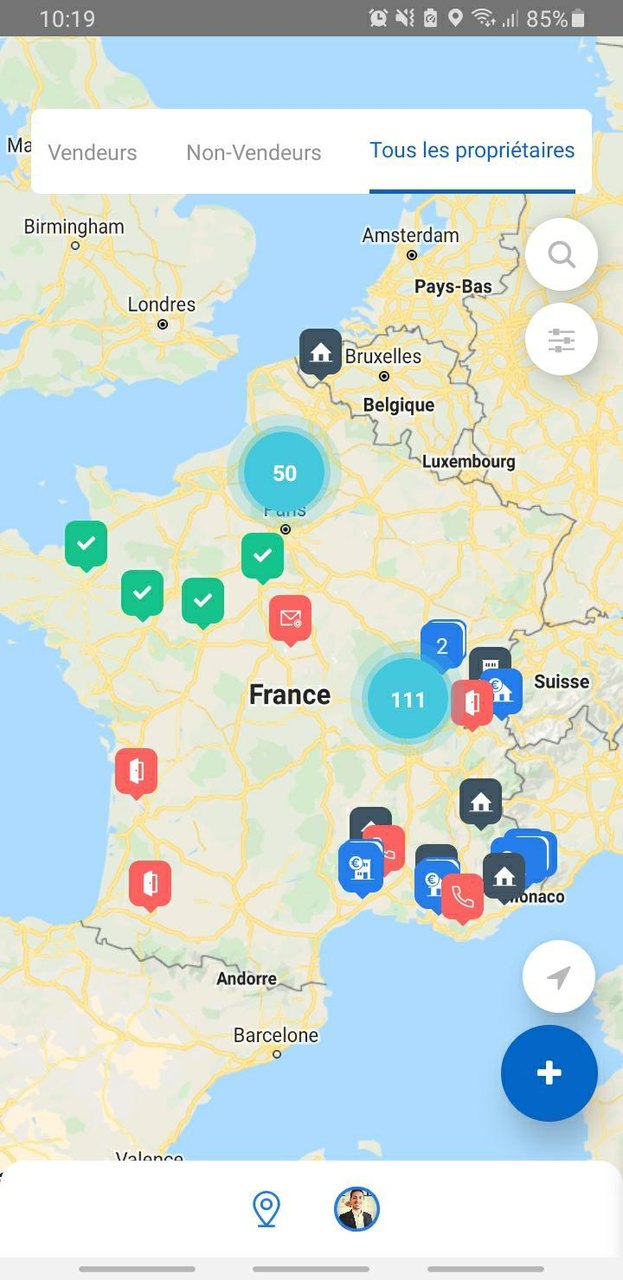This screenshot has width=623, height=1280.
Task: Tap the blue cluster marker labeled 2
Action: pos(441,645)
